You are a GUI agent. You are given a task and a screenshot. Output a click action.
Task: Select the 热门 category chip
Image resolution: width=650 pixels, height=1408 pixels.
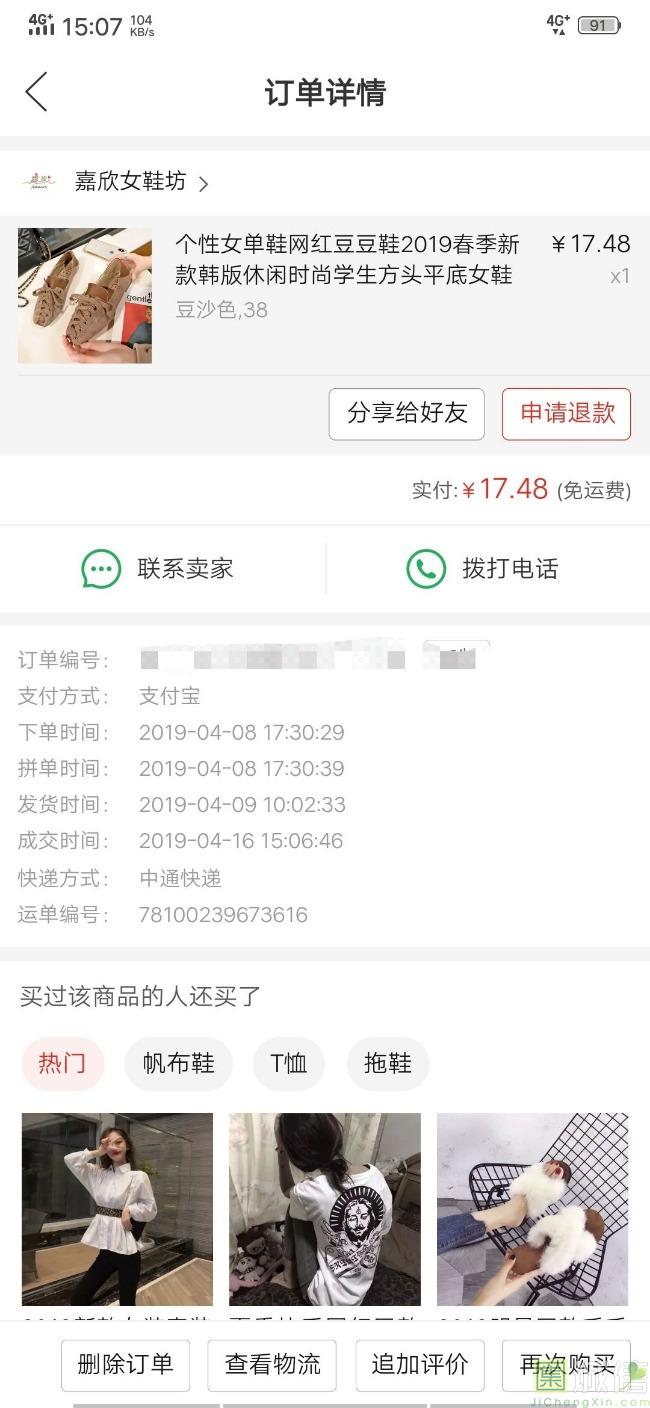(62, 1062)
